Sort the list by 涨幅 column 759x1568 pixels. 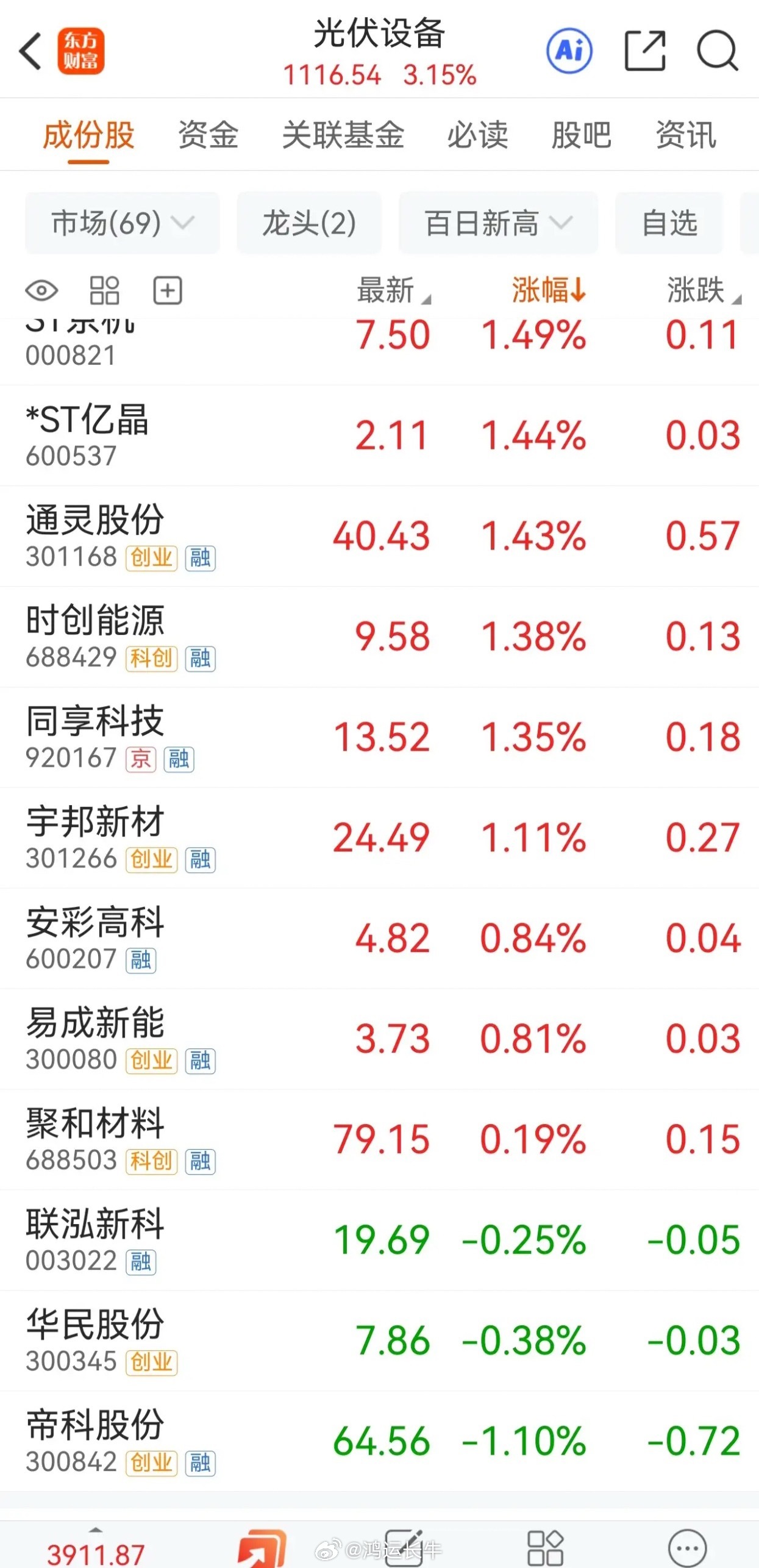coord(549,290)
